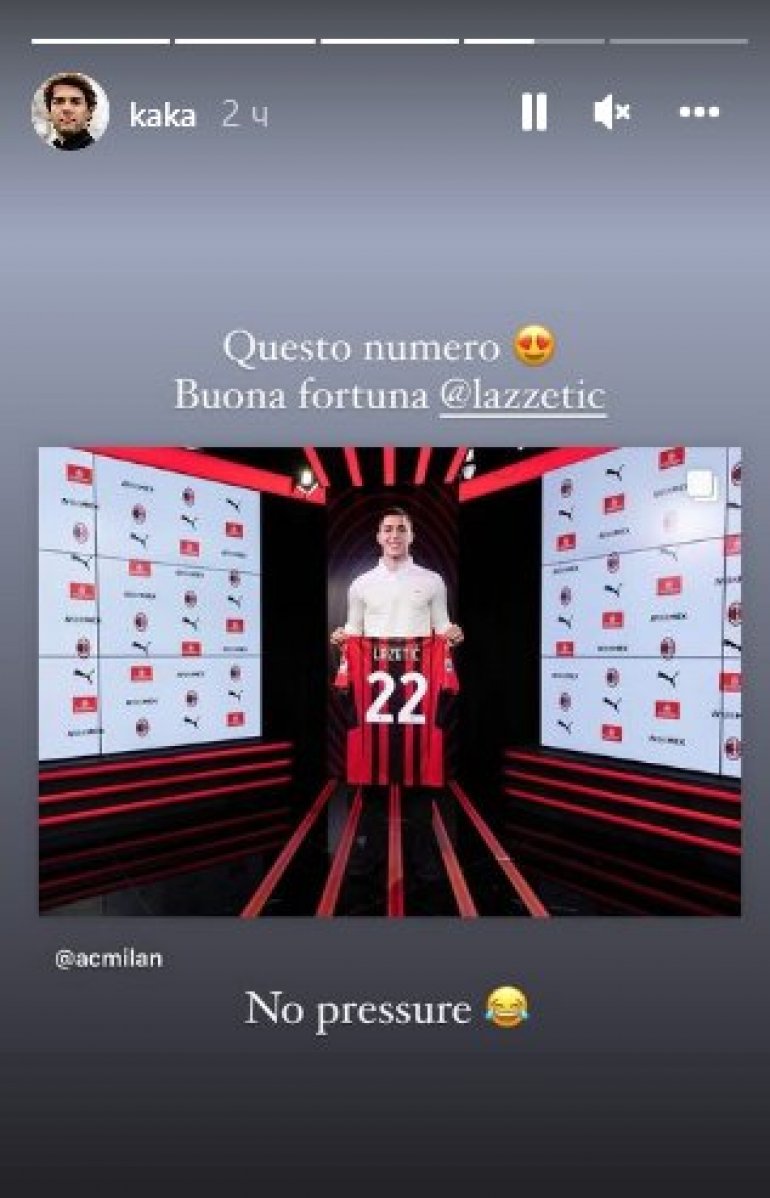Viewport: 770px width, 1198px height.
Task: Open the three-dot options menu
Action: [699, 113]
